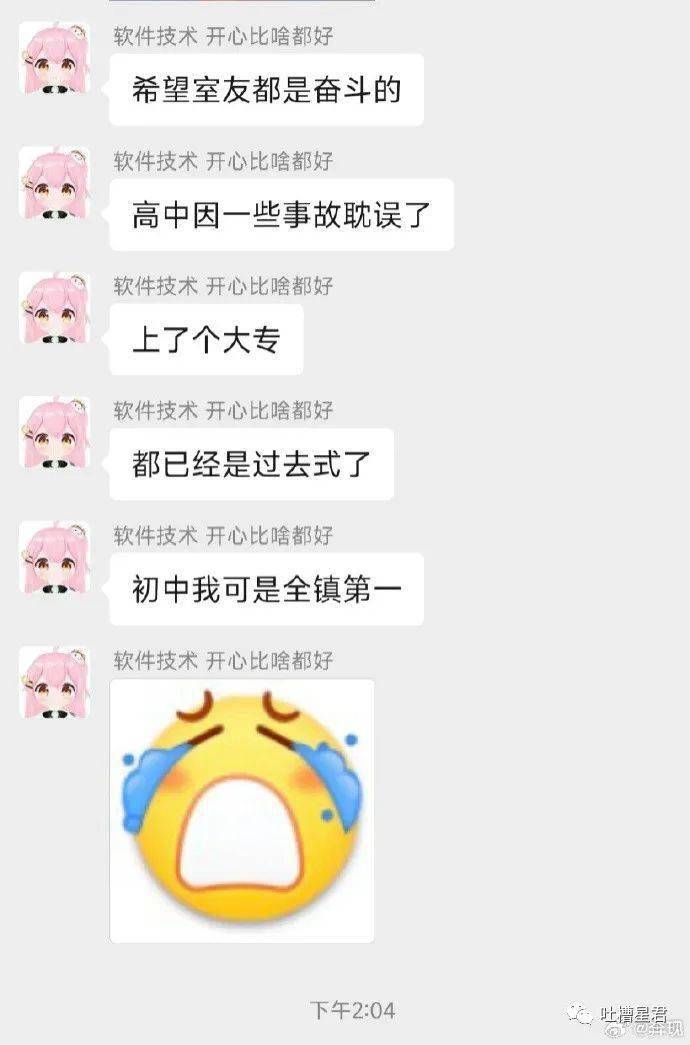Viewport: 690px width, 1045px height.
Task: Tap avatar next to the crying sticker
Action: [55, 682]
